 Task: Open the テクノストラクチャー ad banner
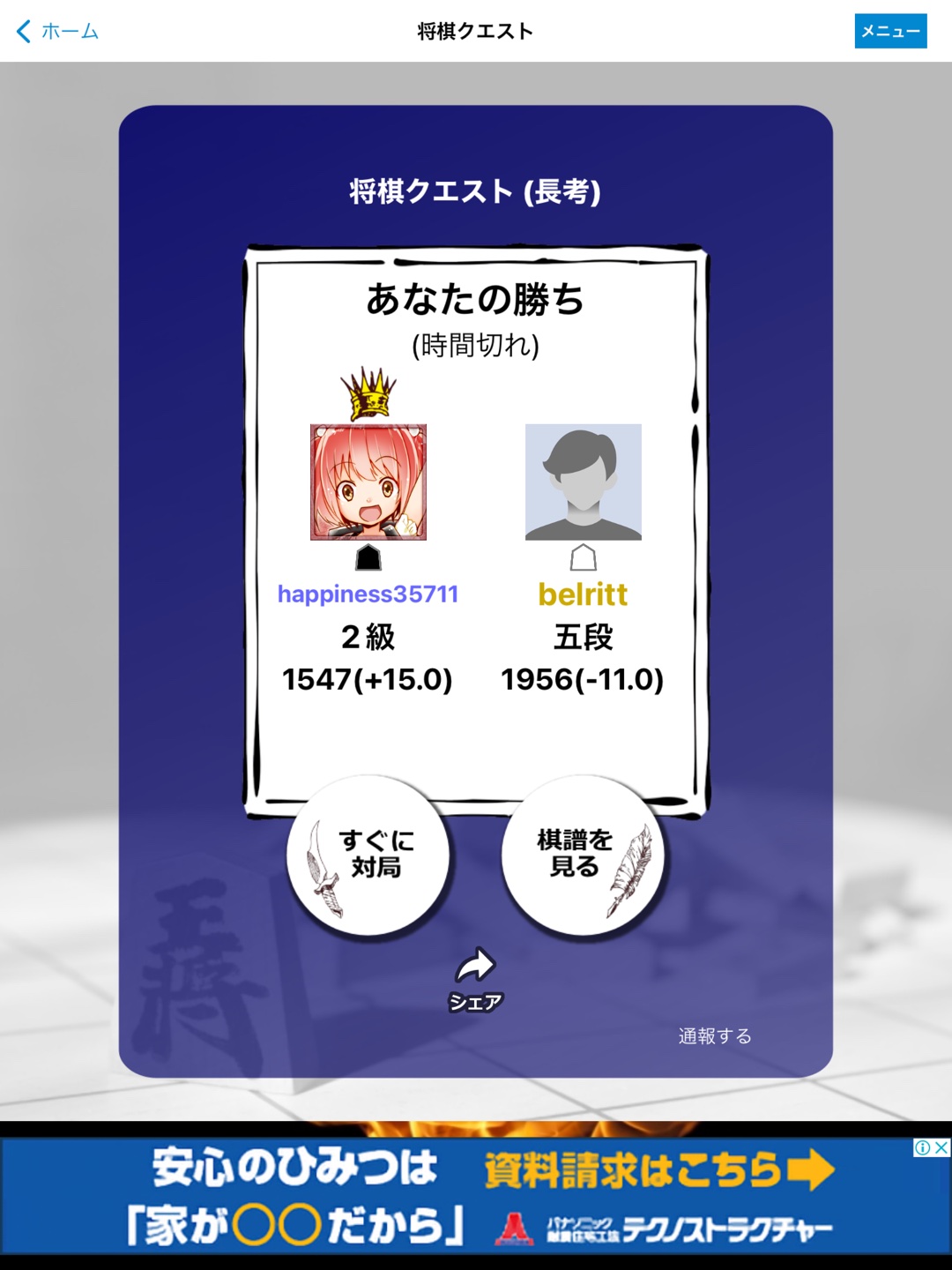tap(476, 1196)
